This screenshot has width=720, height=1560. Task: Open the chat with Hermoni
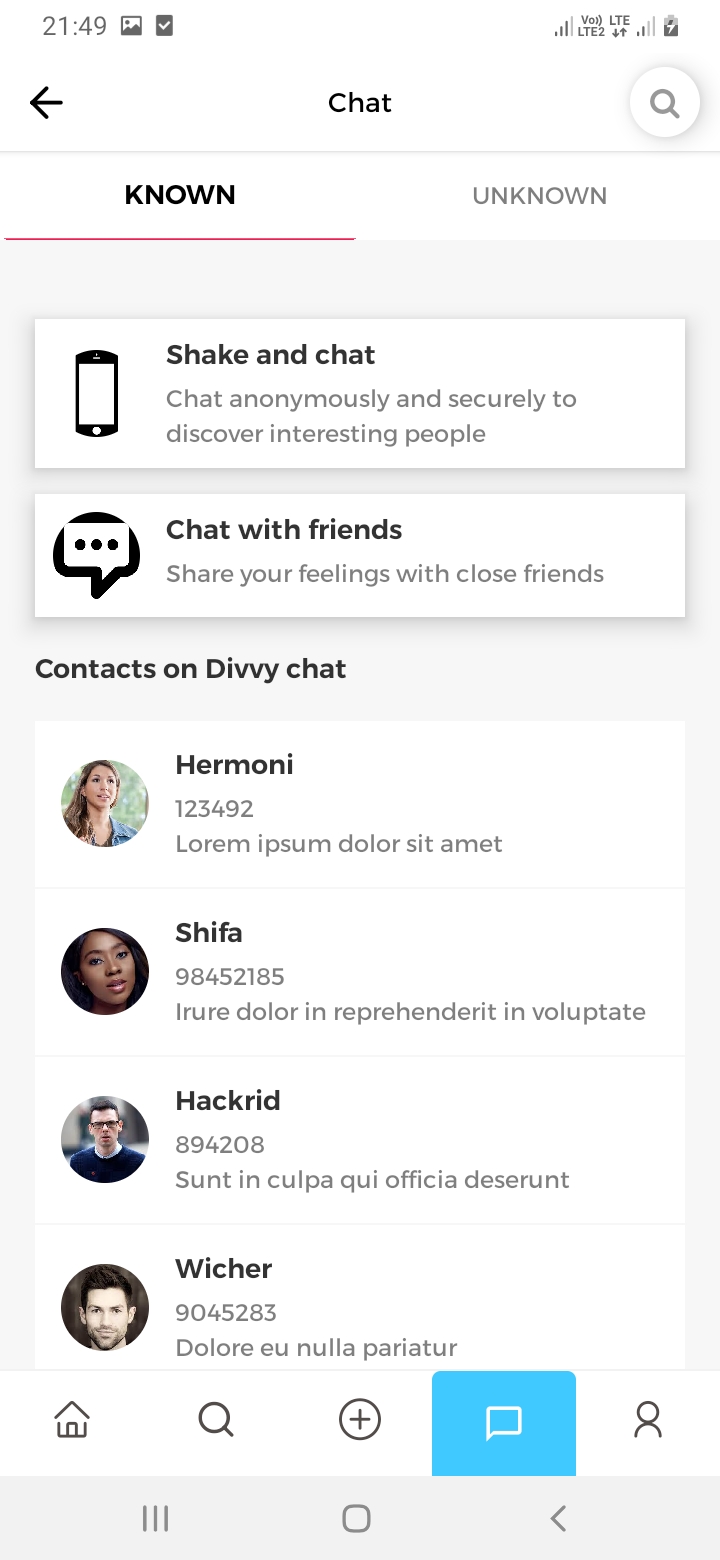(x=360, y=804)
